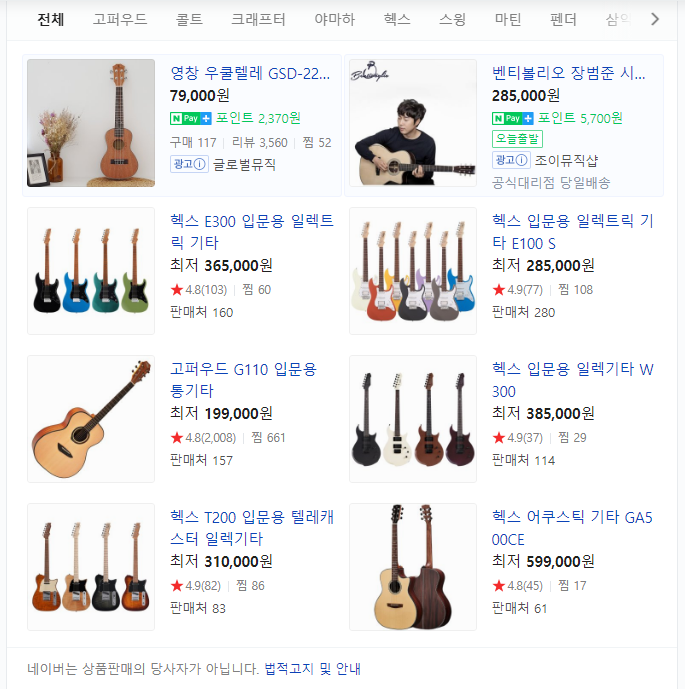
Task: Open the 크래프터 tab
Action: [258, 19]
